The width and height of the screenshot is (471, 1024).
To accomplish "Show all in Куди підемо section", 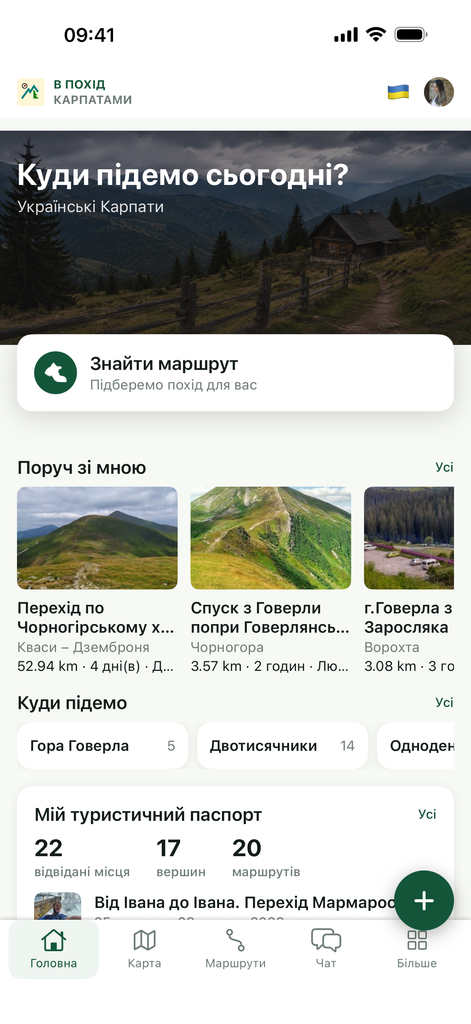I will (x=444, y=703).
